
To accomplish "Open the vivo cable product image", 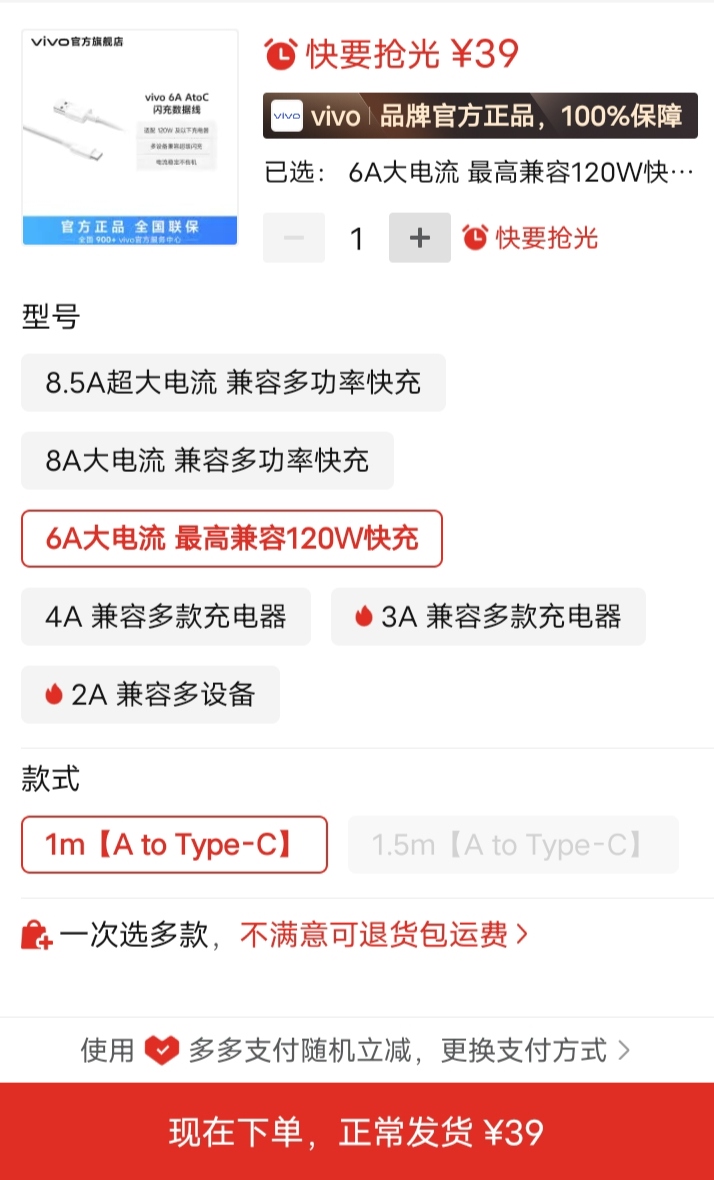I will point(130,137).
